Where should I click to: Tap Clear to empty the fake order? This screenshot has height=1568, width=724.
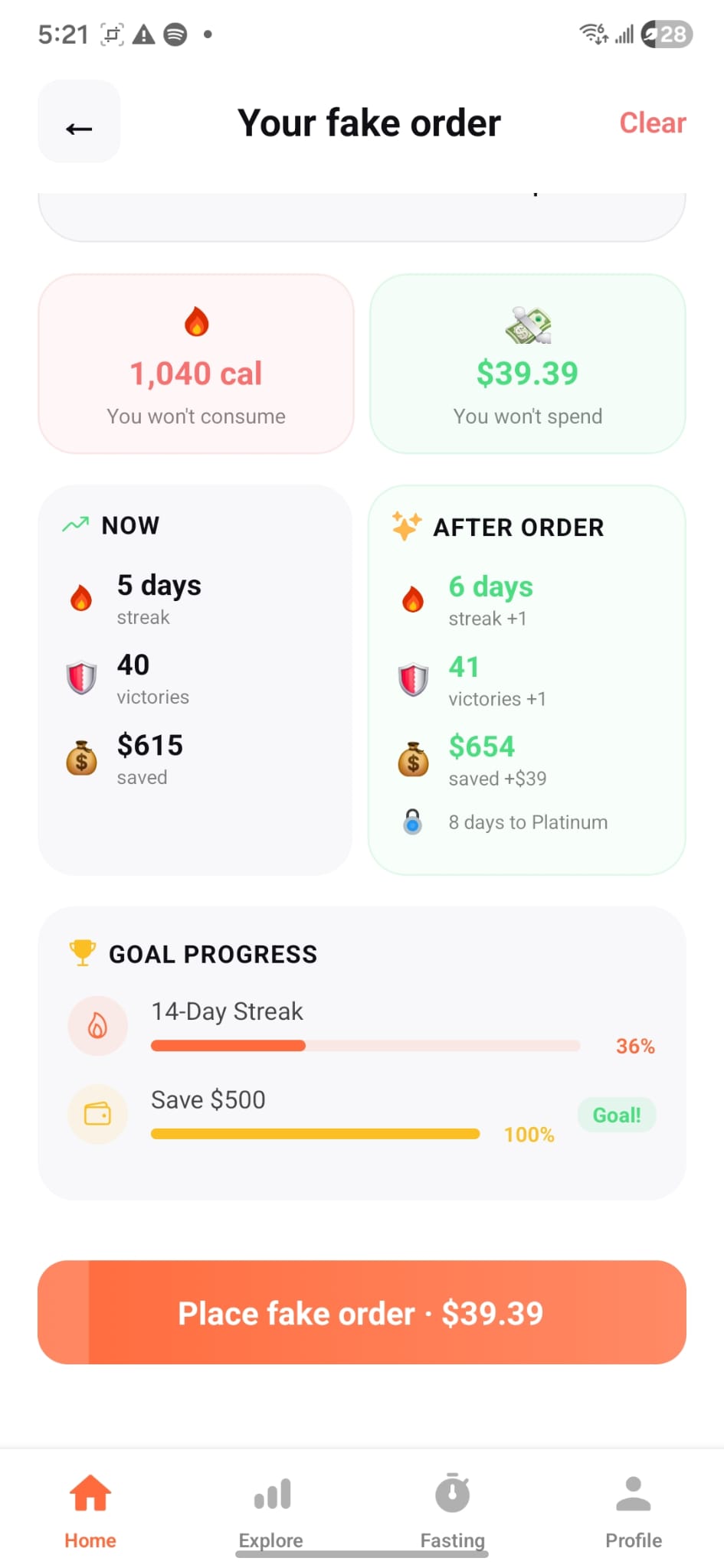[x=652, y=122]
